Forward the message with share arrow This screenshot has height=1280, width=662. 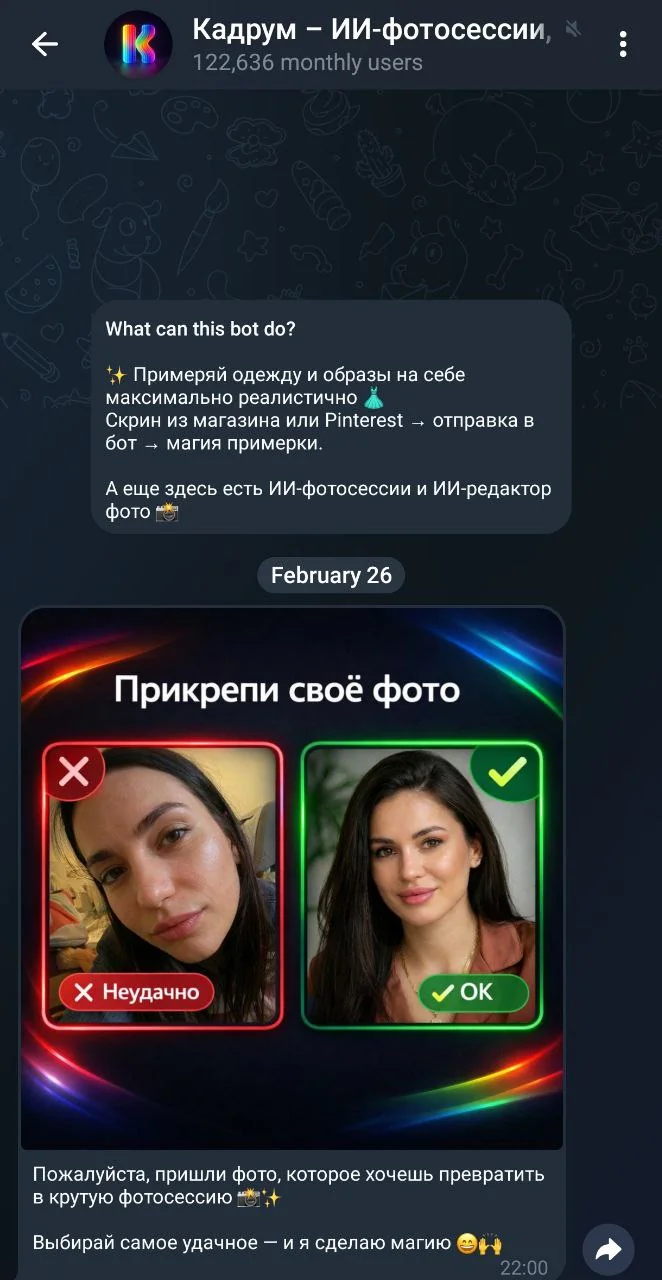click(x=608, y=1250)
